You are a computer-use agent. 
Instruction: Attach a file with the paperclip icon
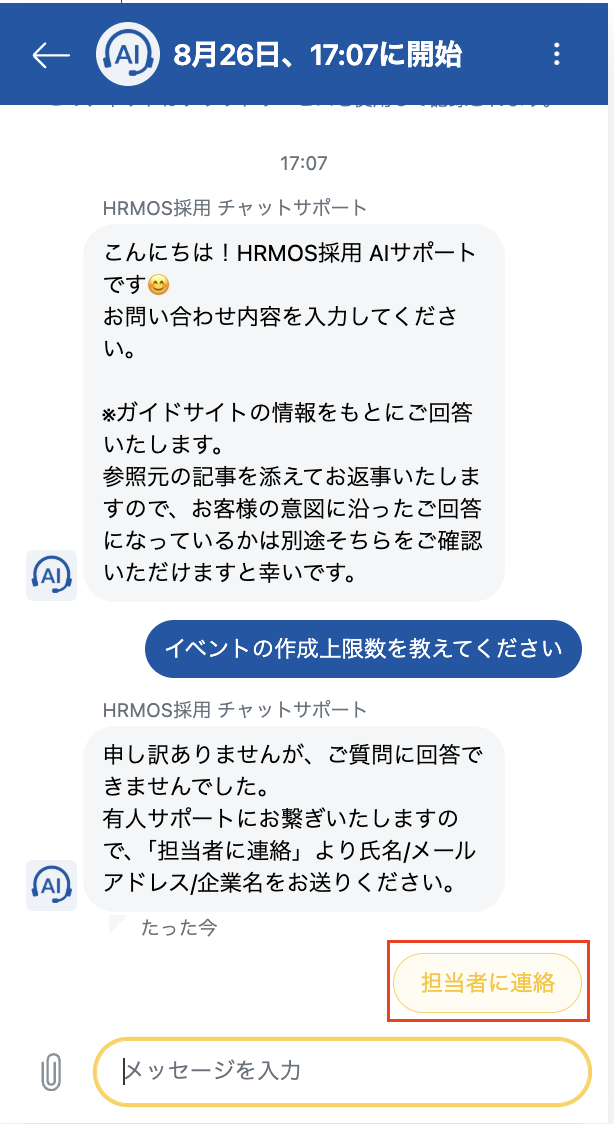pos(50,1072)
